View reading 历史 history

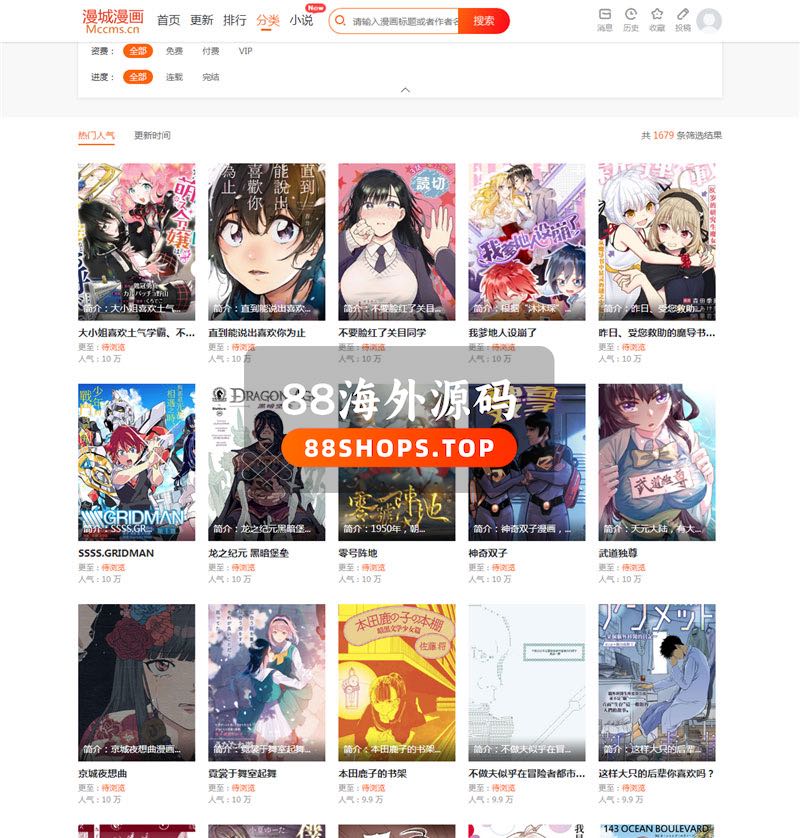pos(631,19)
